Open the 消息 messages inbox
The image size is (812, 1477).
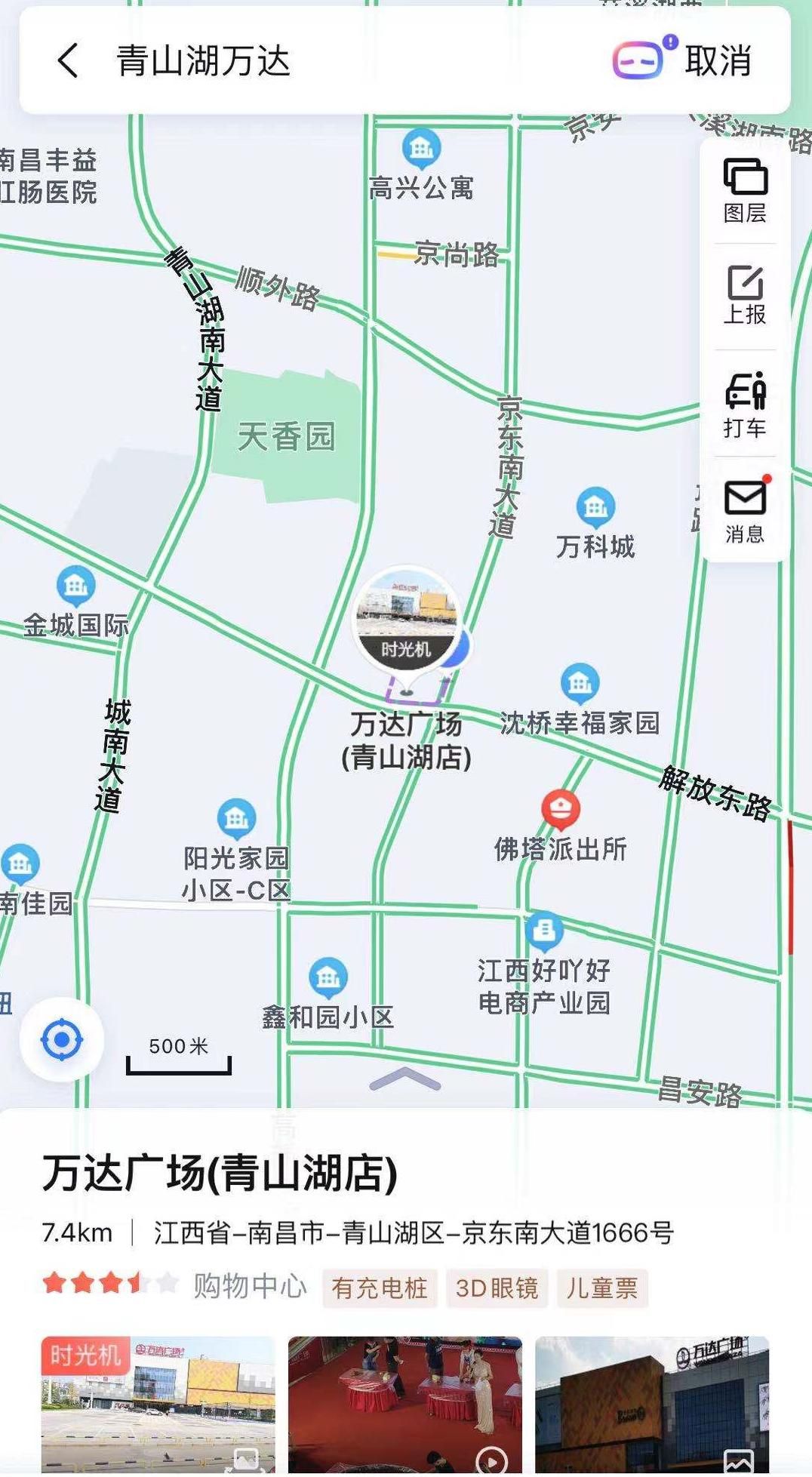[745, 510]
